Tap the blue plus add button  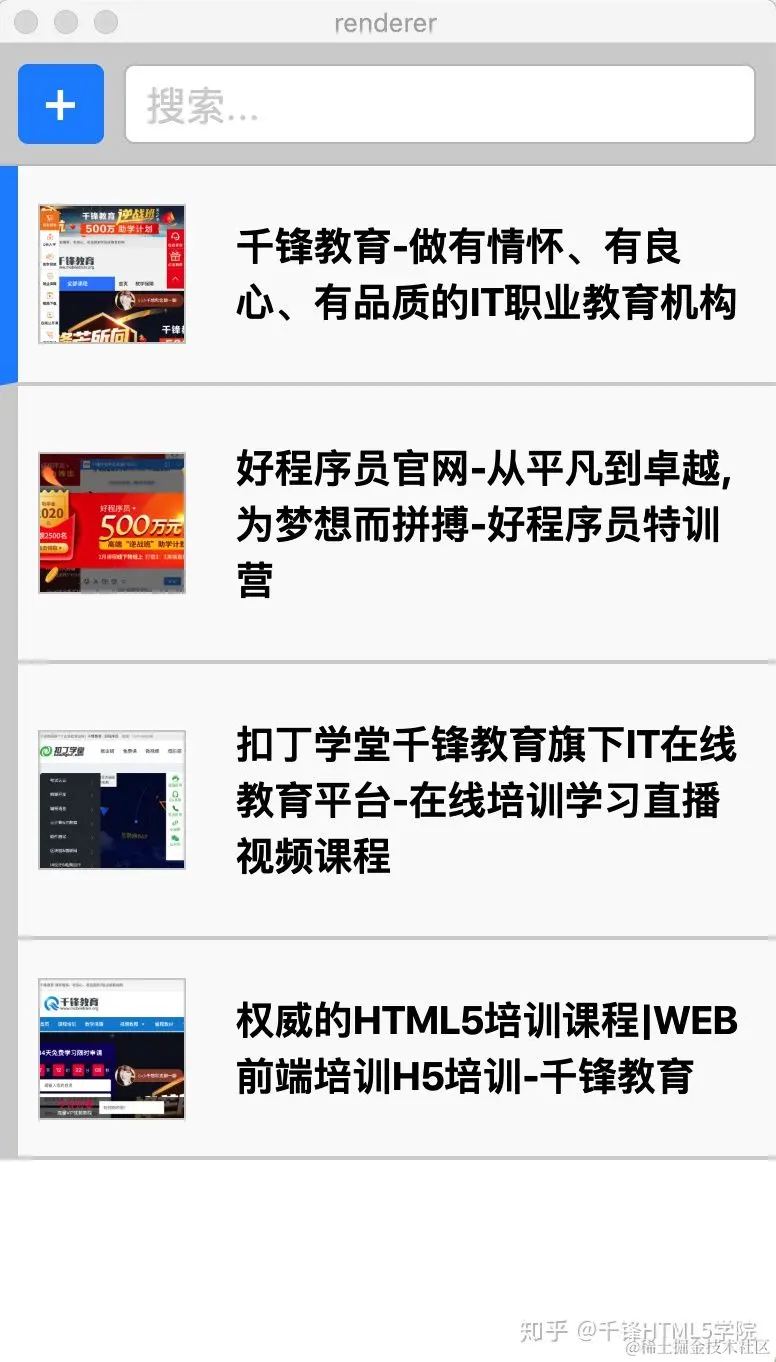pos(61,104)
